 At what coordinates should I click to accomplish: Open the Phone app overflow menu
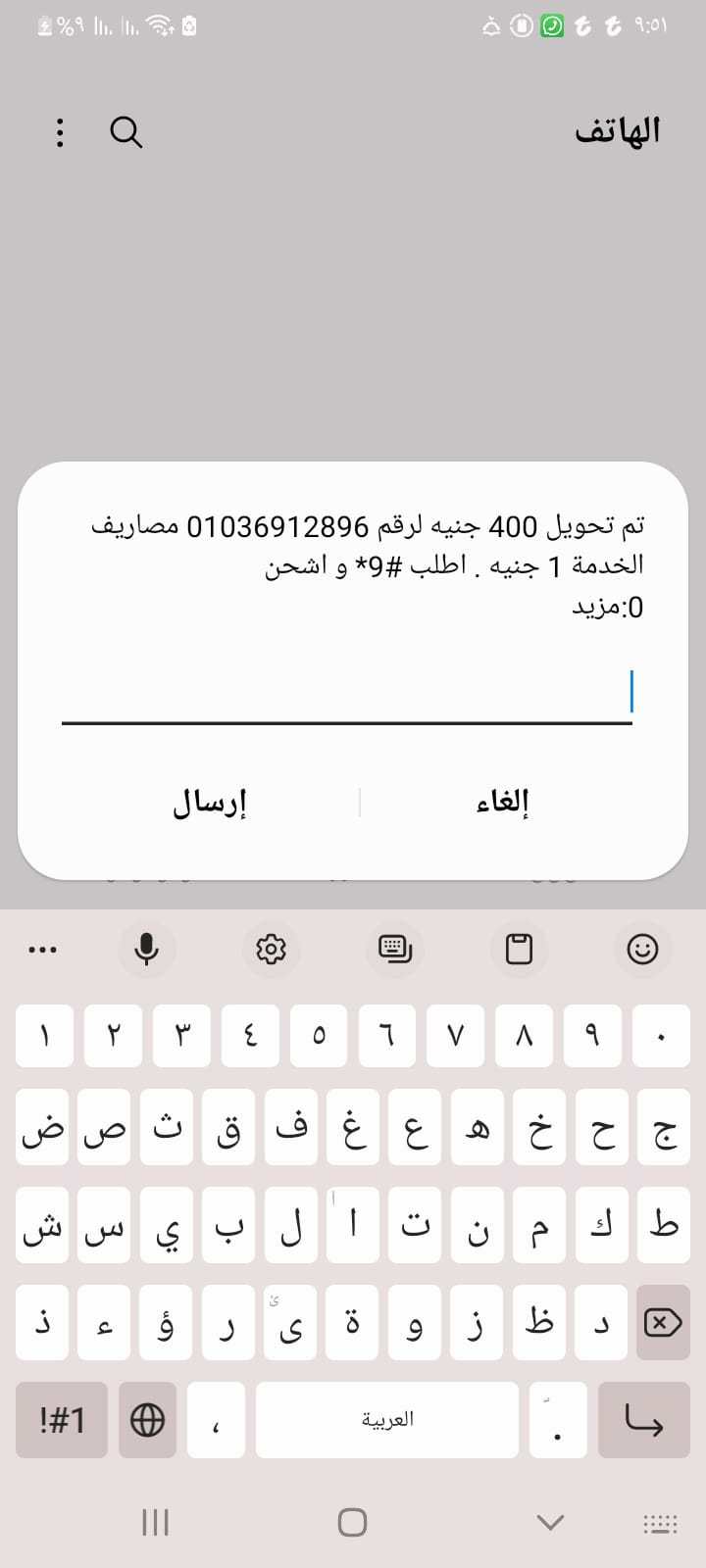tap(59, 133)
